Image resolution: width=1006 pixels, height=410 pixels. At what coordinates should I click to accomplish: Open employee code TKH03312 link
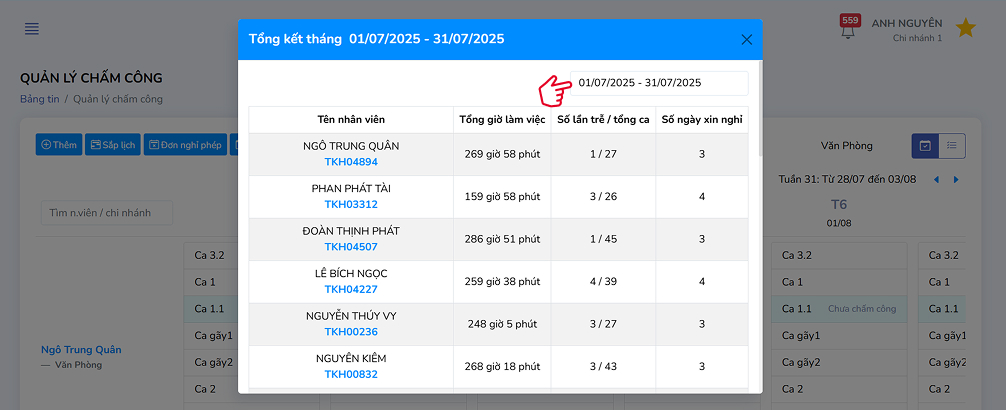pyautogui.click(x=350, y=204)
